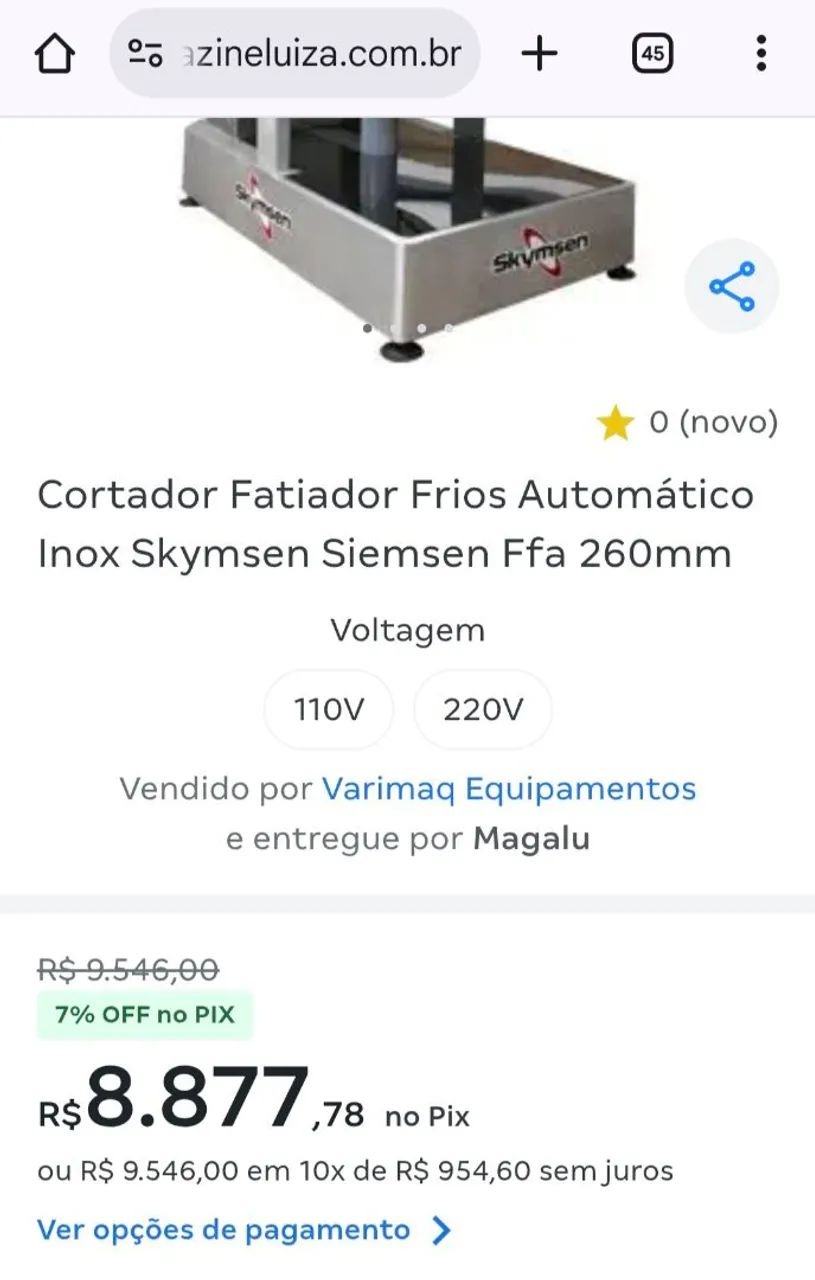Tap the product photo of the slicer
This screenshot has height=1280, width=815.
click(x=400, y=230)
